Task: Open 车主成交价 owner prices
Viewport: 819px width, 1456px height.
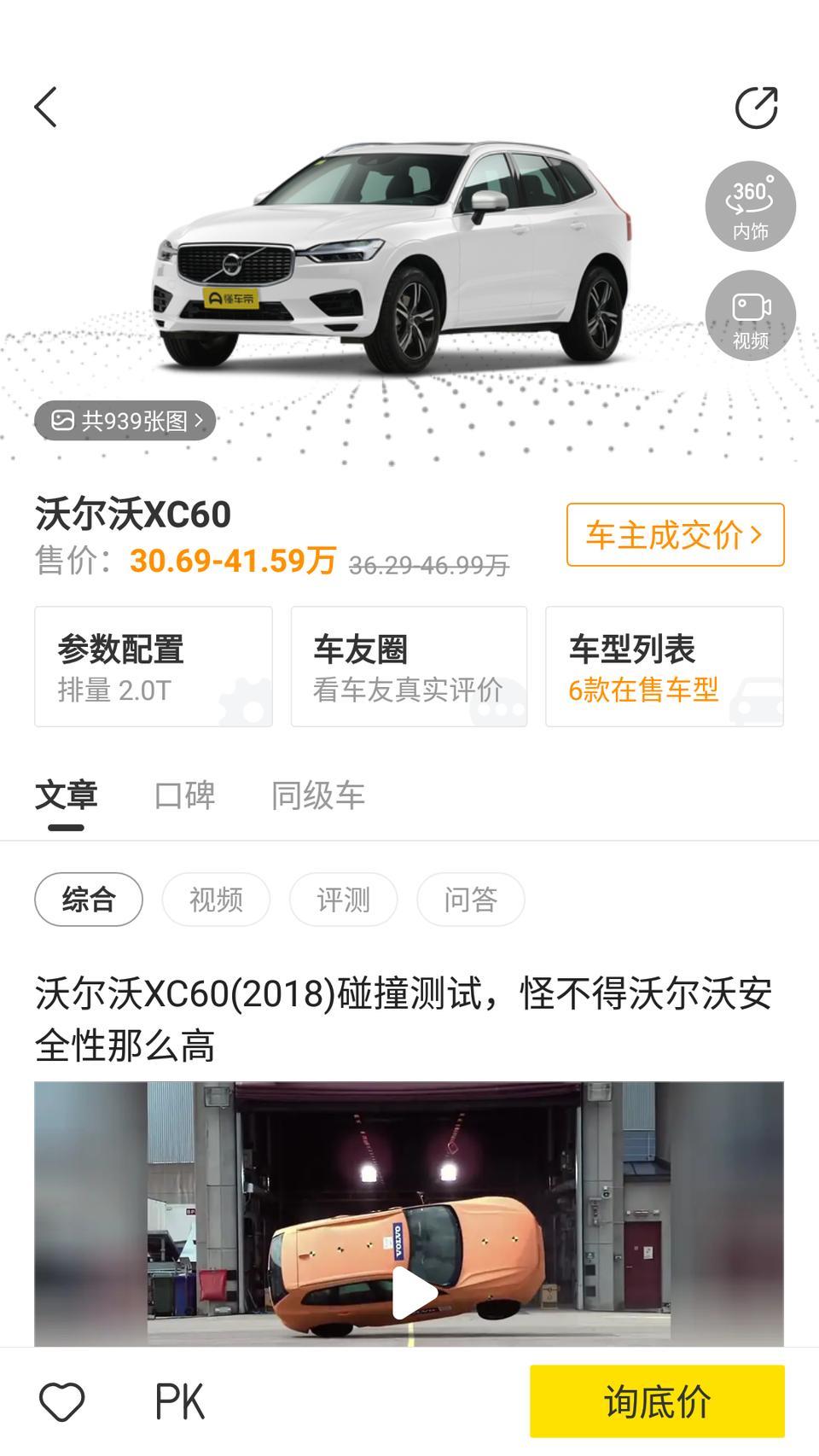Action: pyautogui.click(x=675, y=535)
